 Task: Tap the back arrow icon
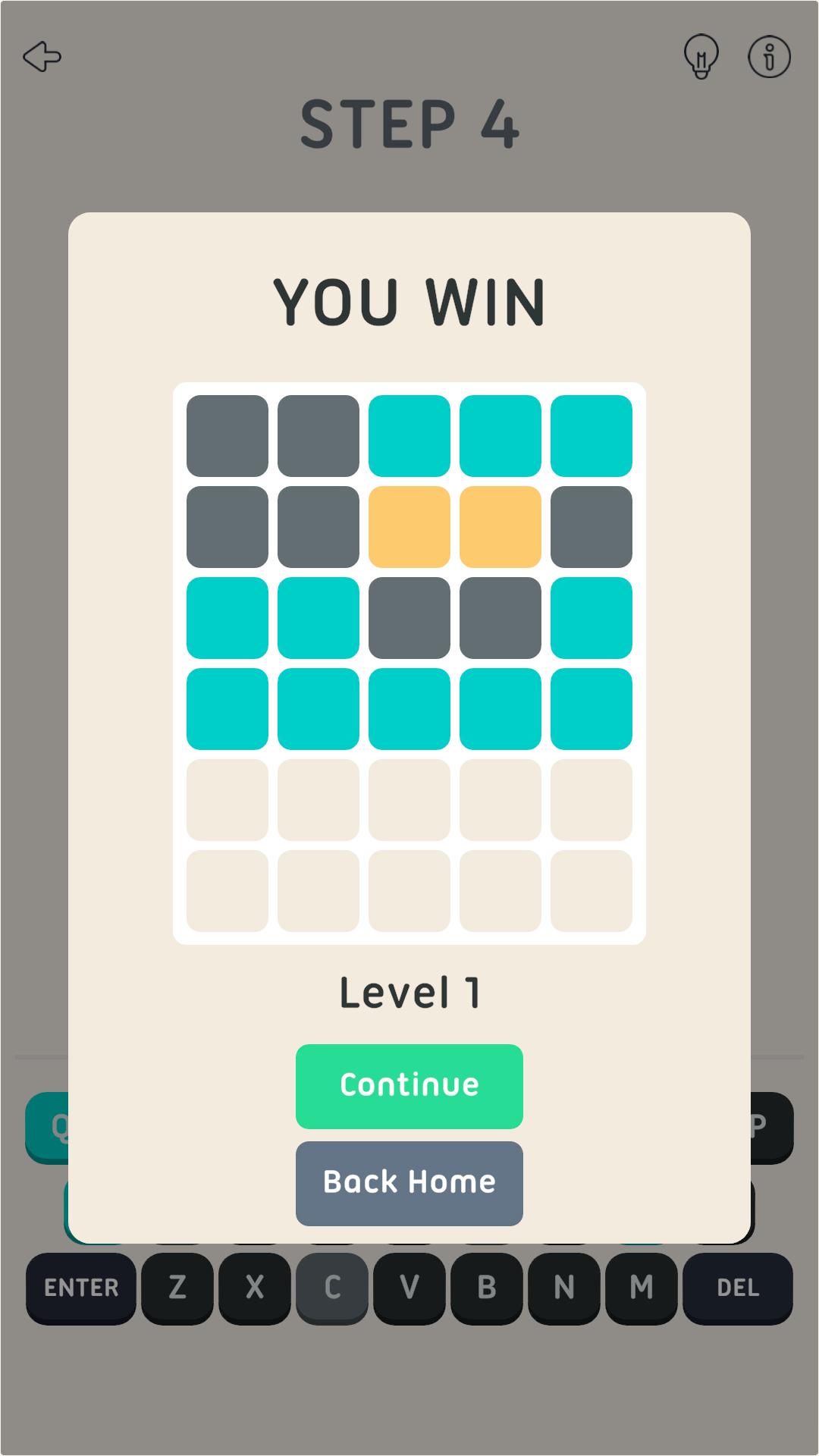(x=42, y=57)
